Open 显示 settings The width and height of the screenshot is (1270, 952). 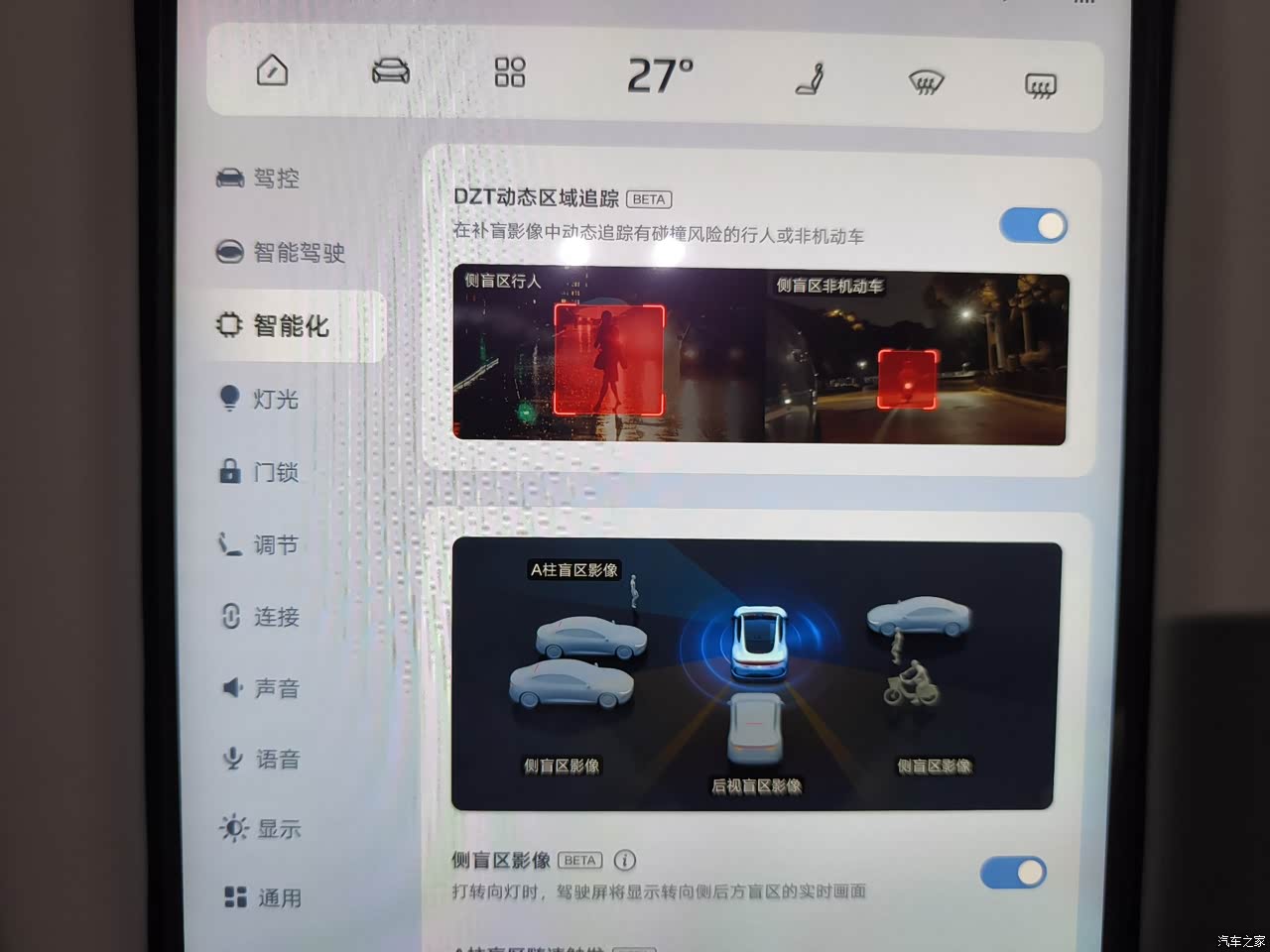(x=261, y=829)
